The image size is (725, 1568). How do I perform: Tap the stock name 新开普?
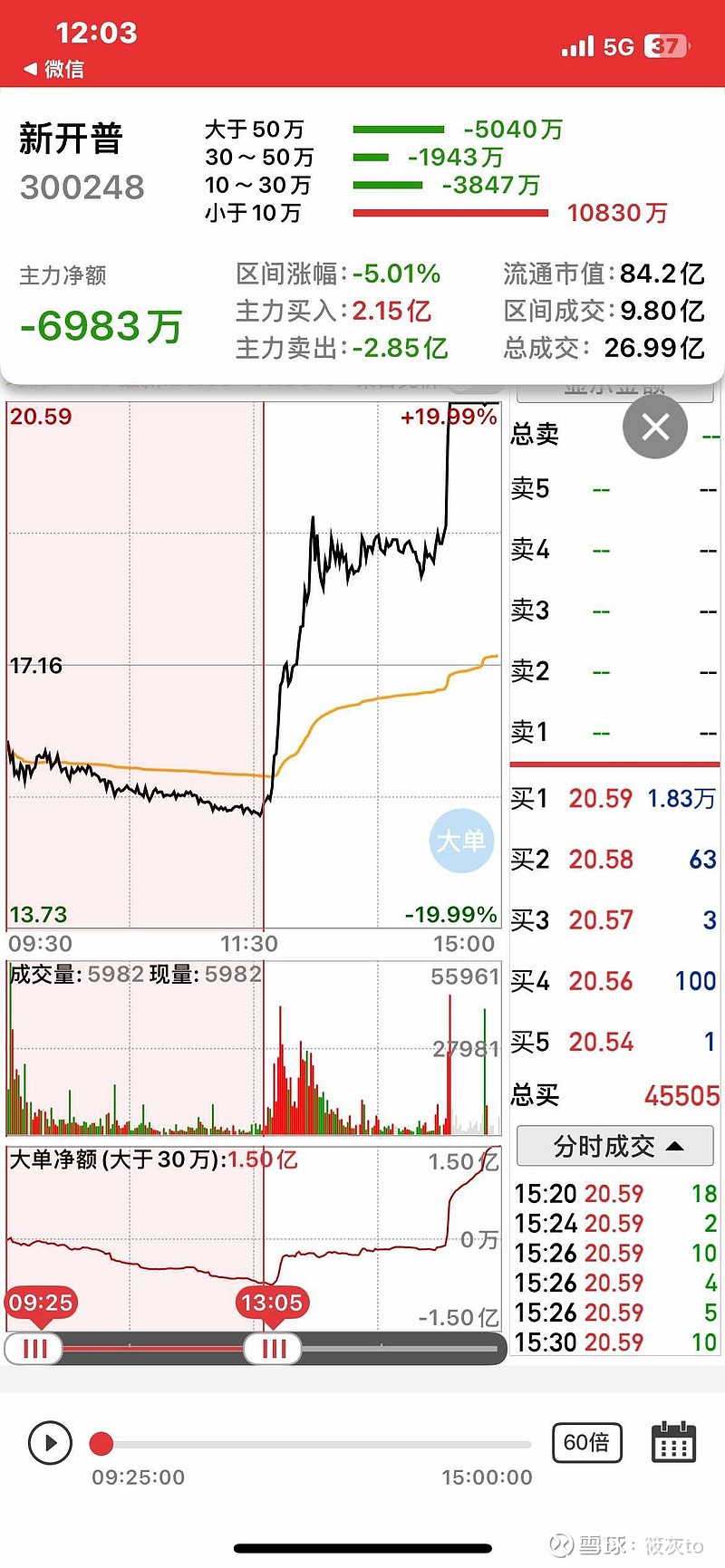click(x=72, y=138)
